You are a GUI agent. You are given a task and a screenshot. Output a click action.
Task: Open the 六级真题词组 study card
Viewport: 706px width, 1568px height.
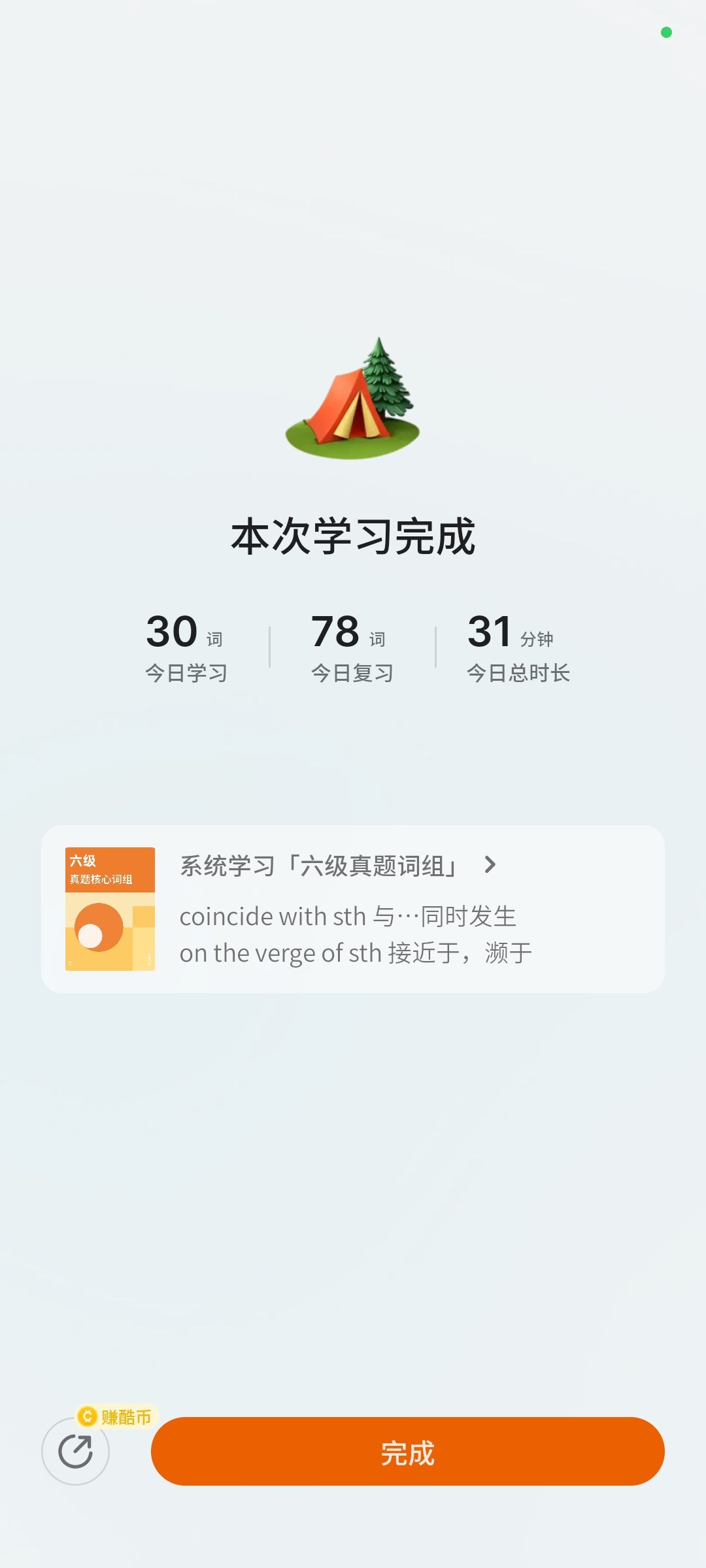[x=353, y=909]
